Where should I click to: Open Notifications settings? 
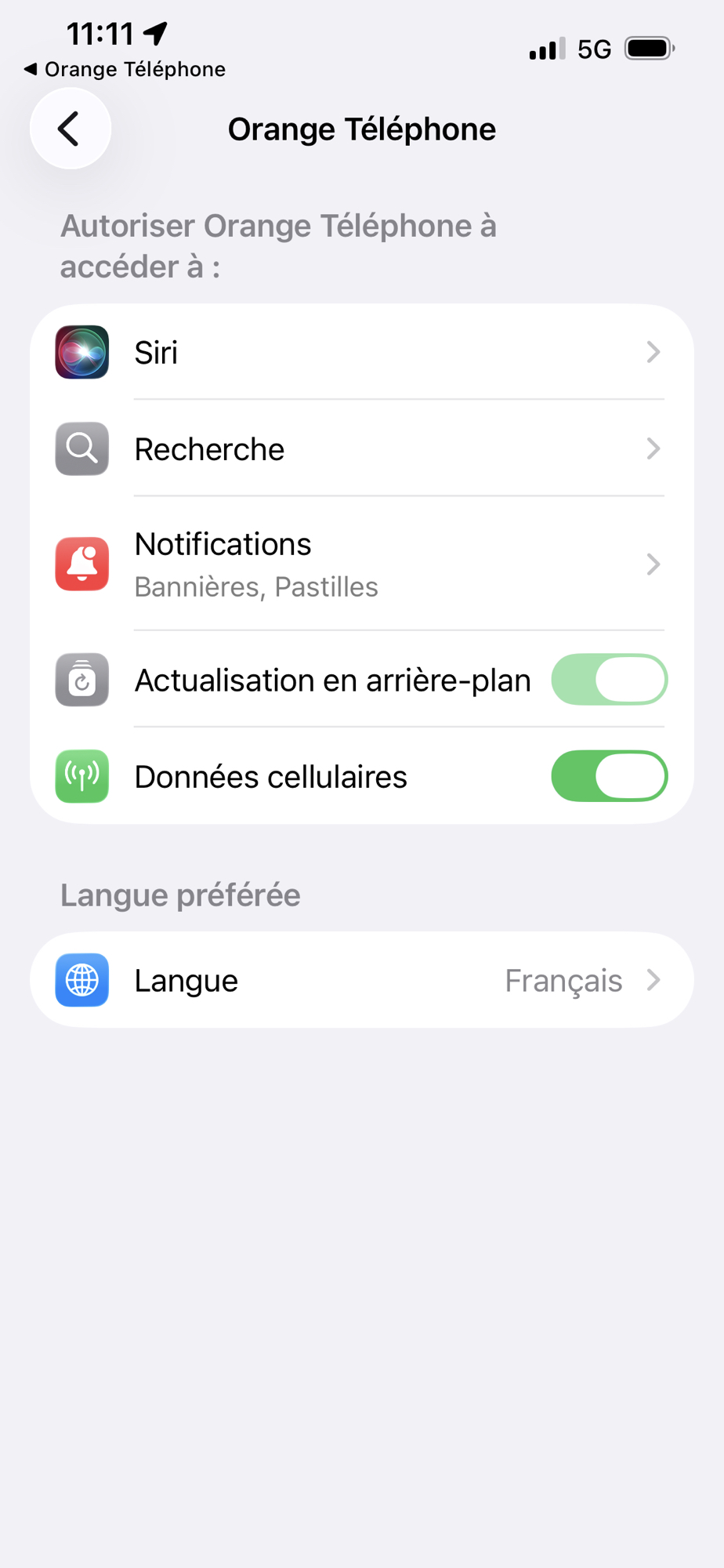(x=361, y=564)
